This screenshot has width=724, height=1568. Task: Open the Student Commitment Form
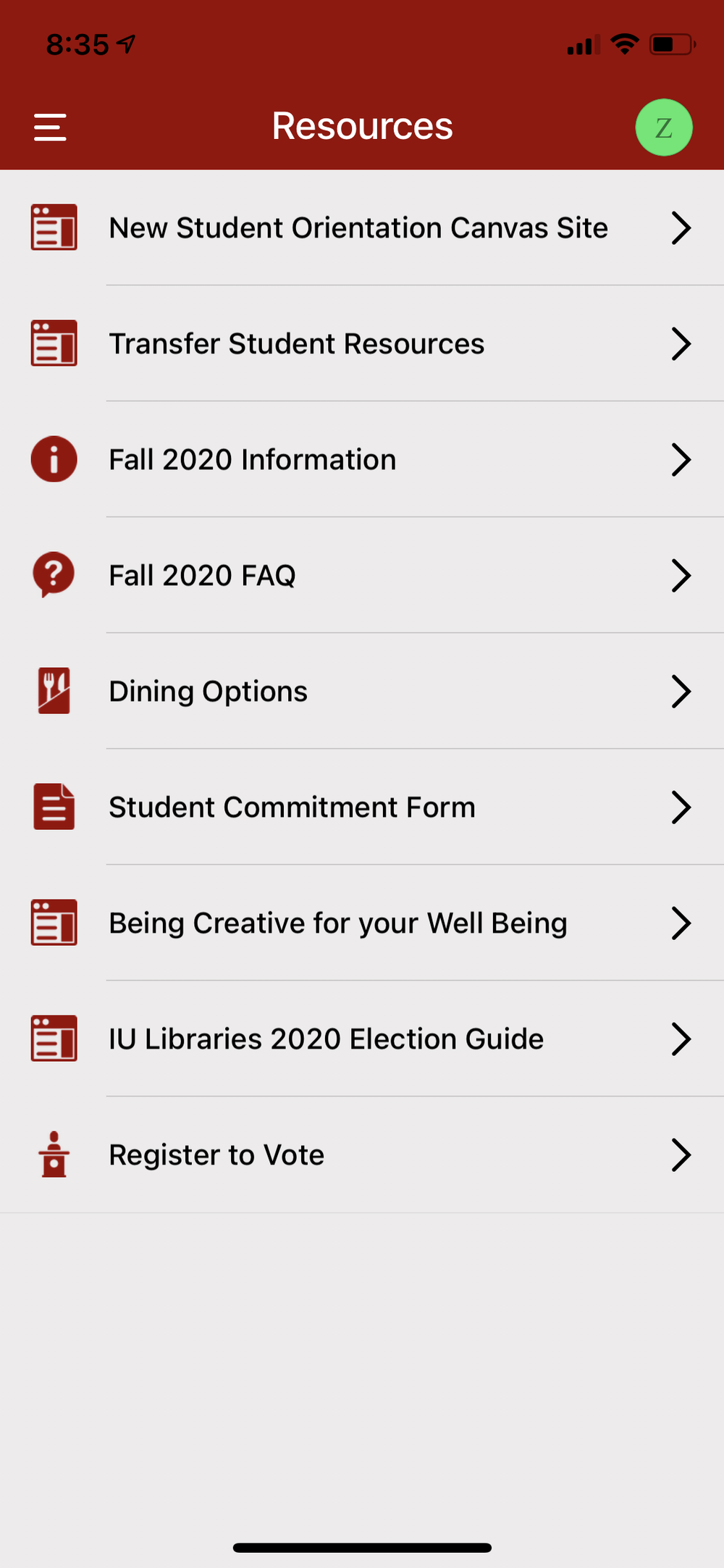coord(292,808)
